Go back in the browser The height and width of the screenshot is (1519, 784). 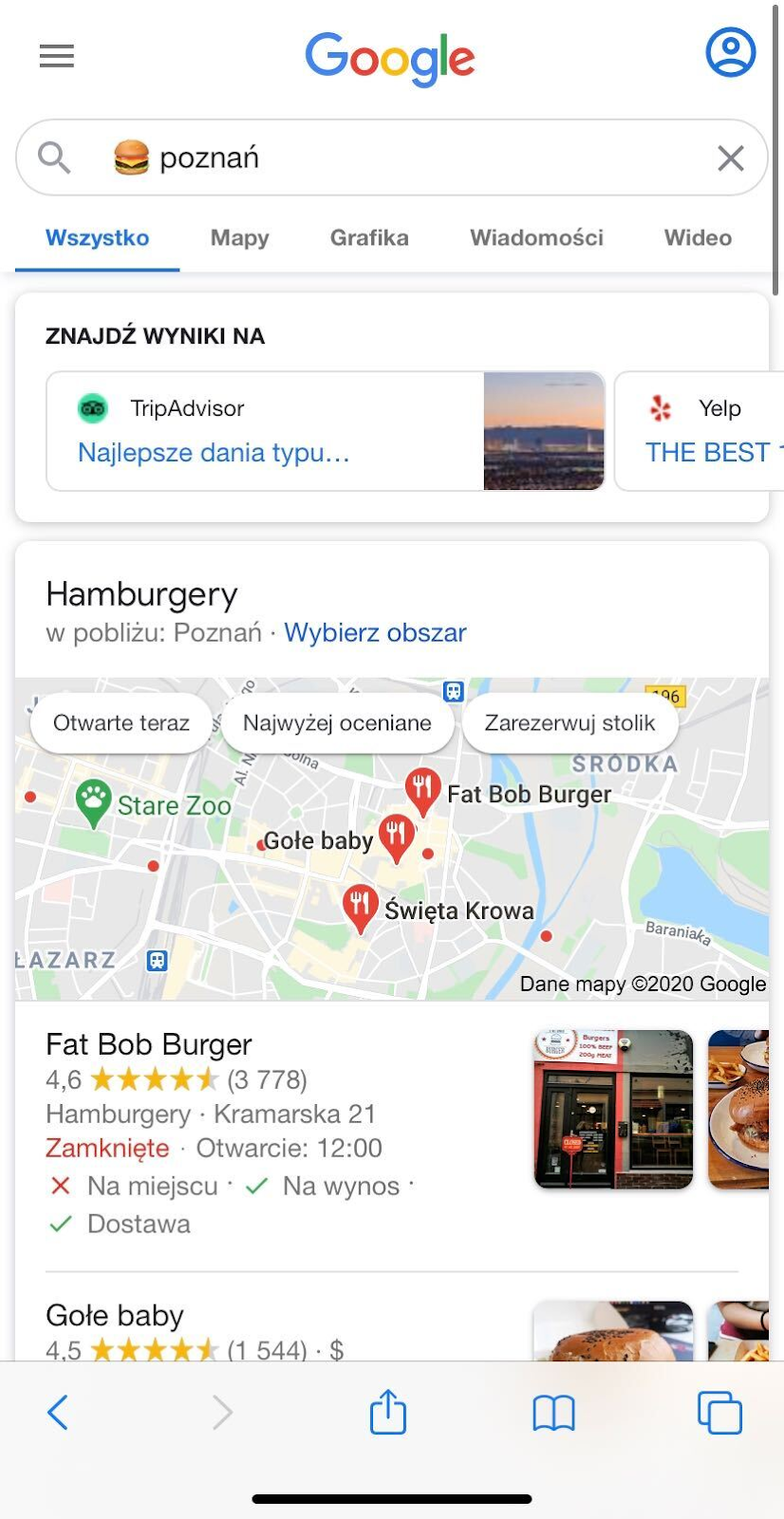(58, 1413)
